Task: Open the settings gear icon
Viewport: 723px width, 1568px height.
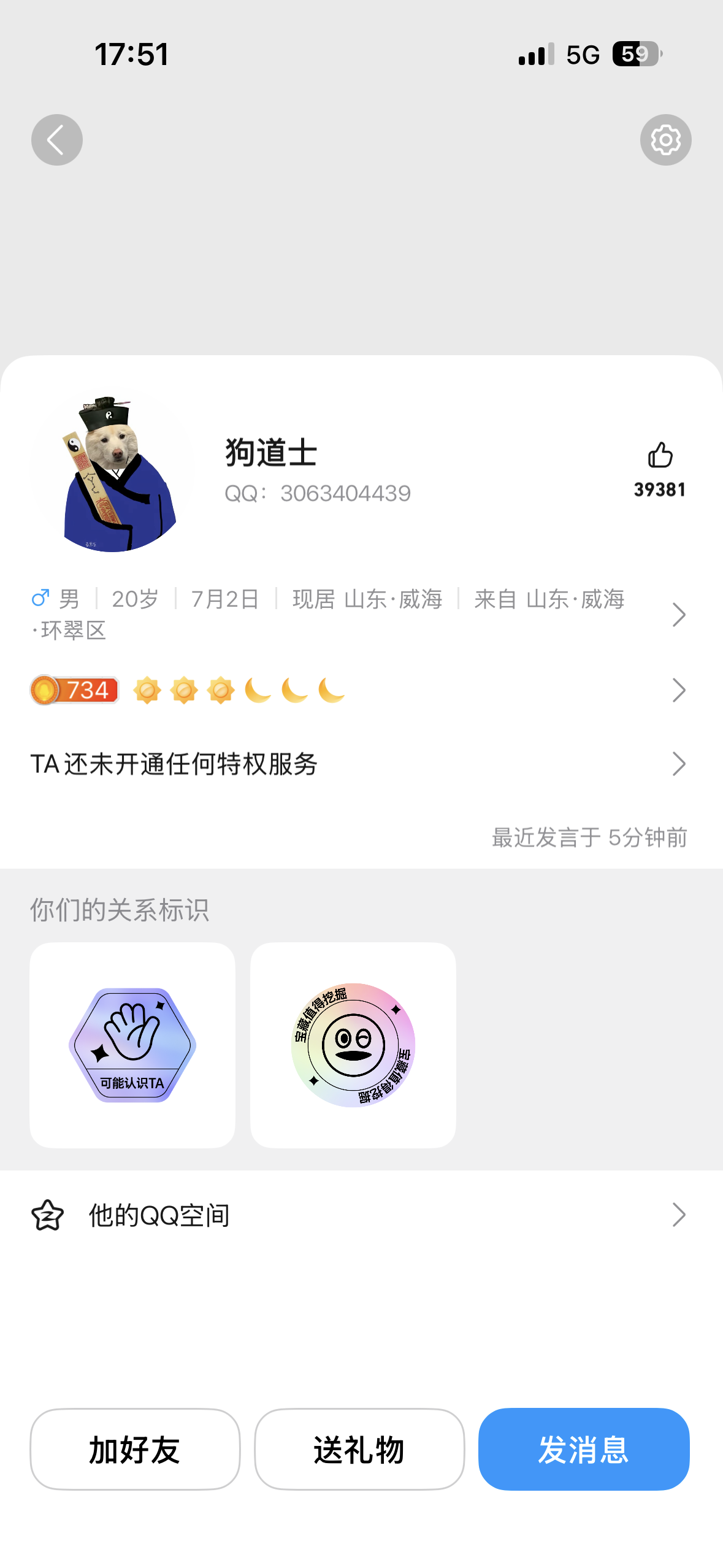Action: point(665,140)
